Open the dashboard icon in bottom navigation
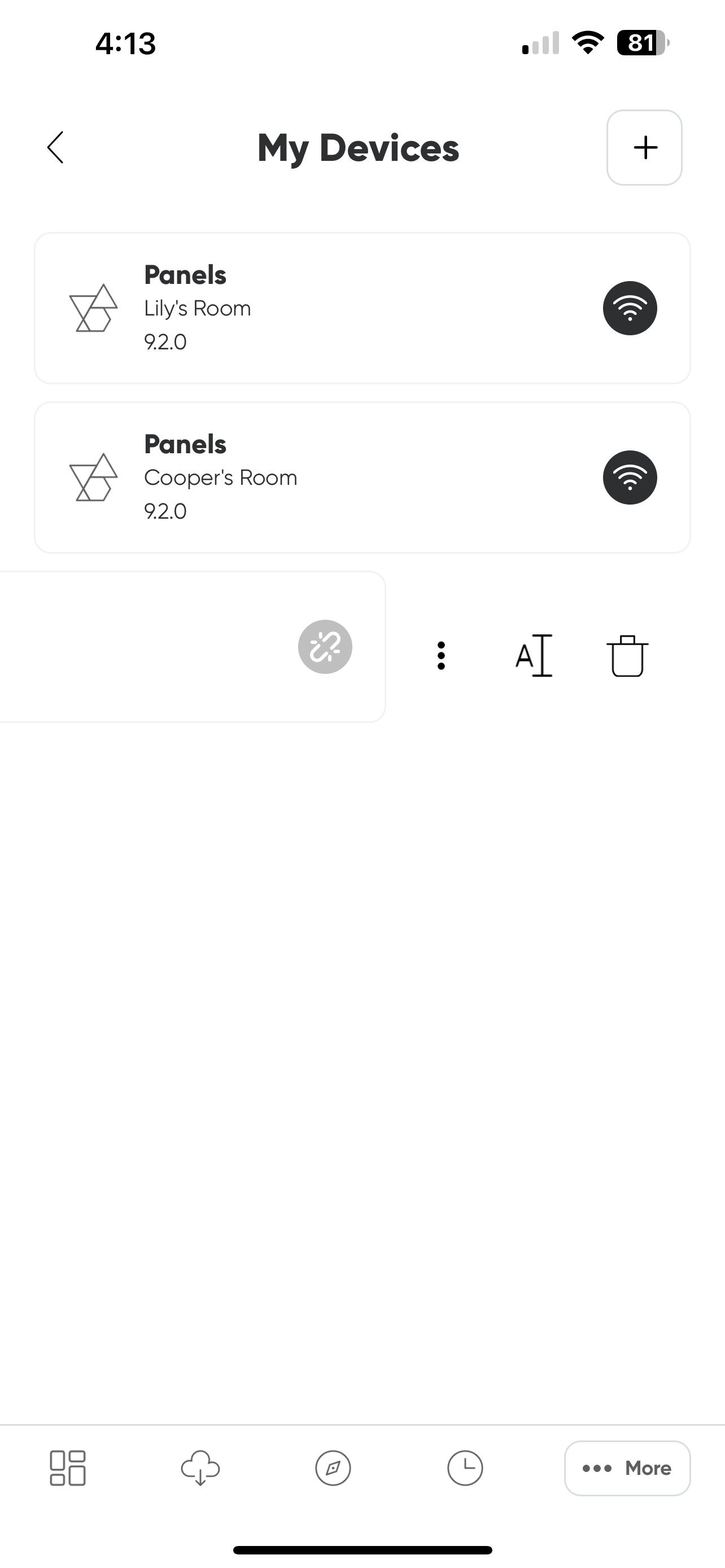This screenshot has width=725, height=1568. [x=69, y=1468]
